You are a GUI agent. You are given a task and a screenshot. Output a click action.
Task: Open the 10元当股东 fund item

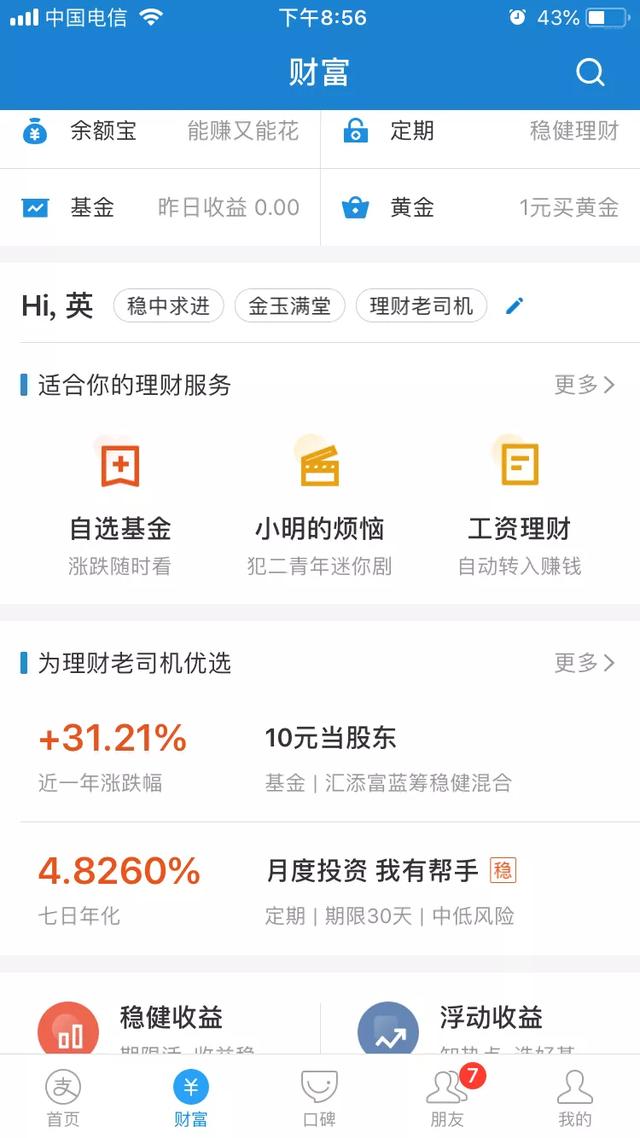click(320, 759)
